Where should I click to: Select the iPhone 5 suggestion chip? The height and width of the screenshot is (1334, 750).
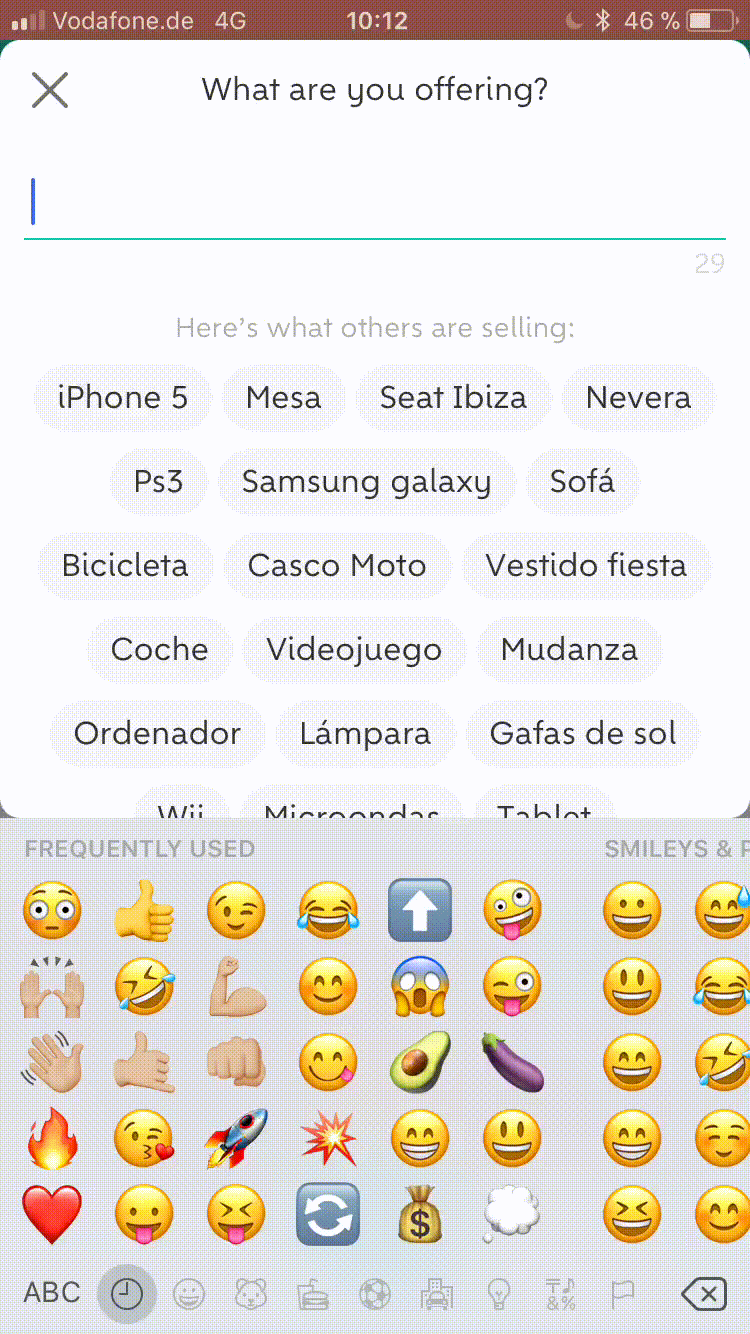123,398
